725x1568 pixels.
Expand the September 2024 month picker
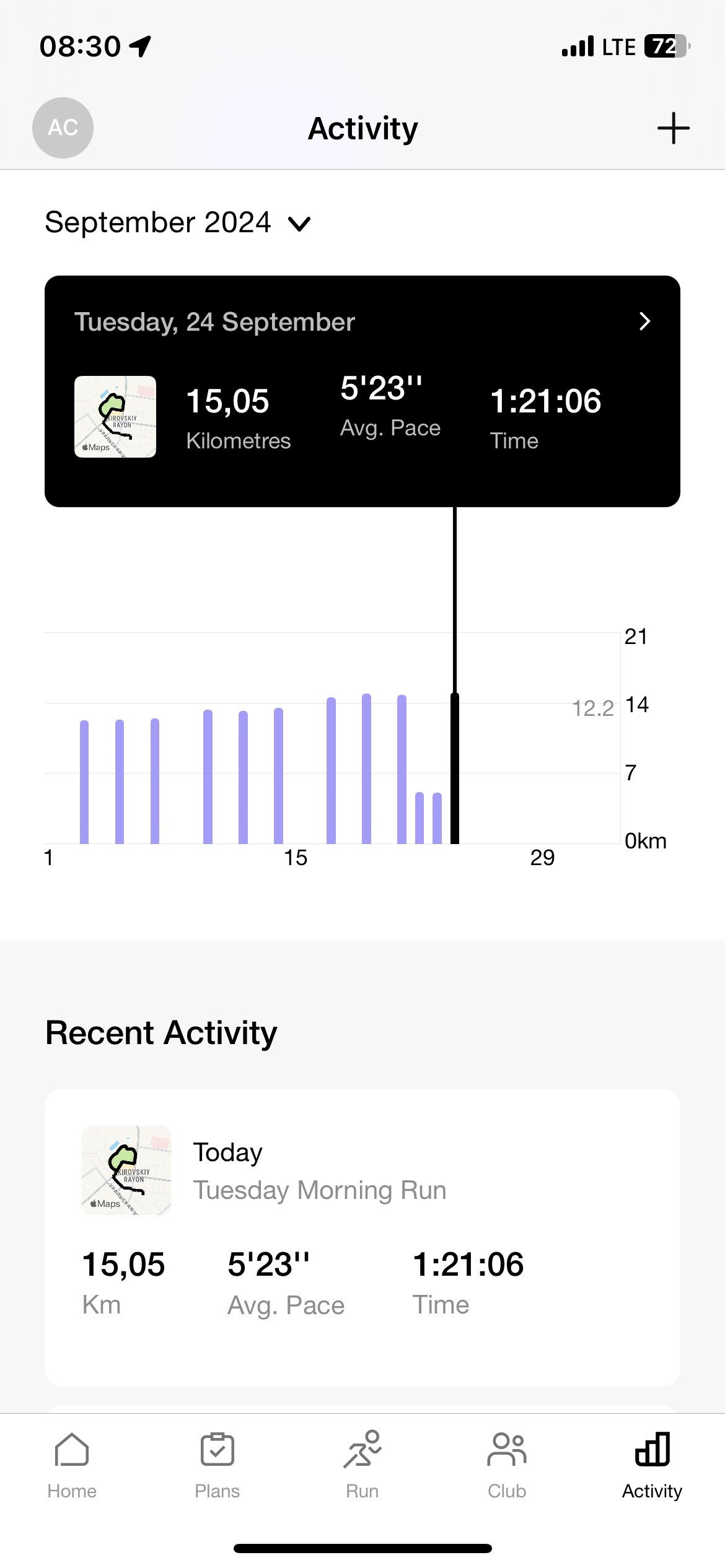[x=178, y=222]
